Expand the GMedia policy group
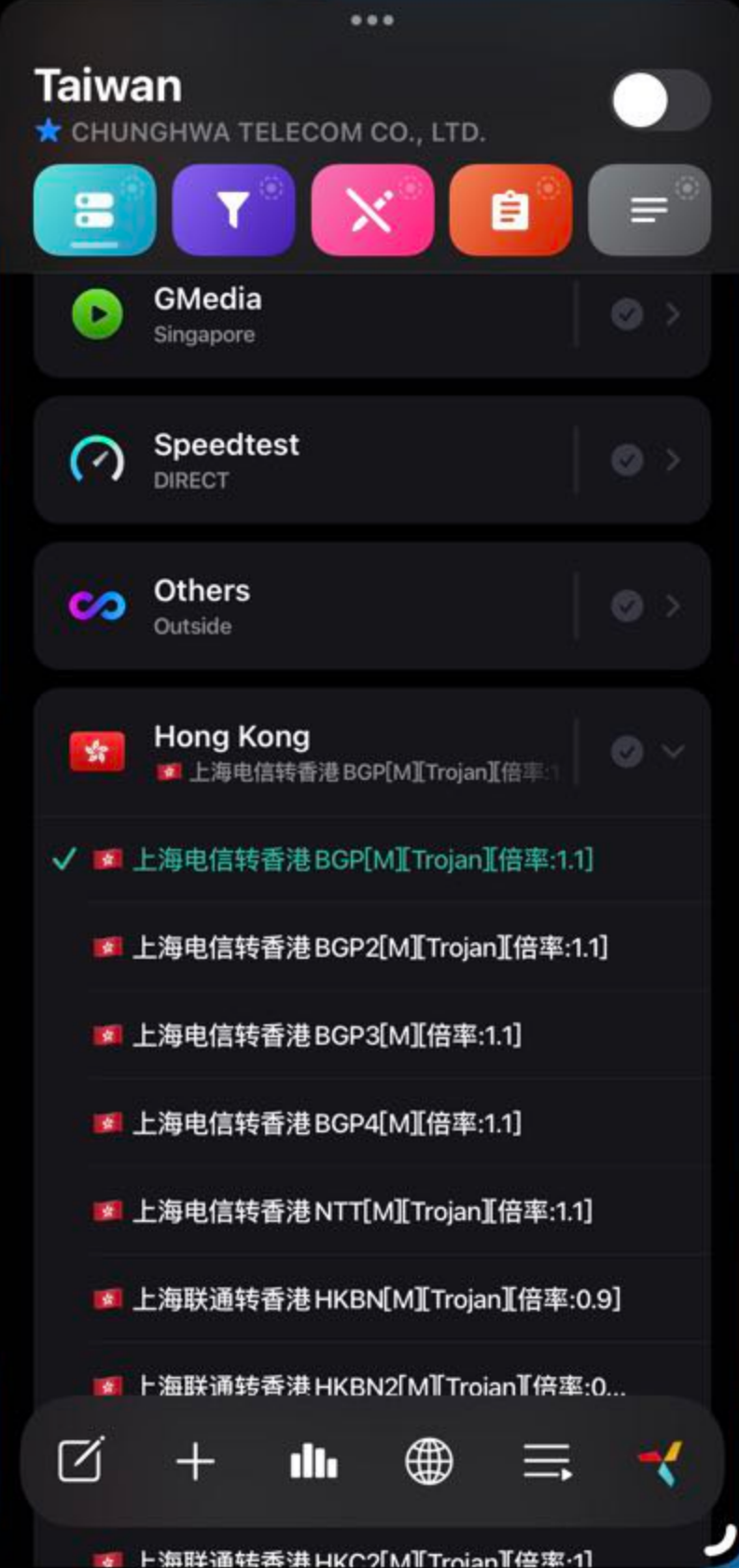The width and height of the screenshot is (739, 1568). click(672, 314)
